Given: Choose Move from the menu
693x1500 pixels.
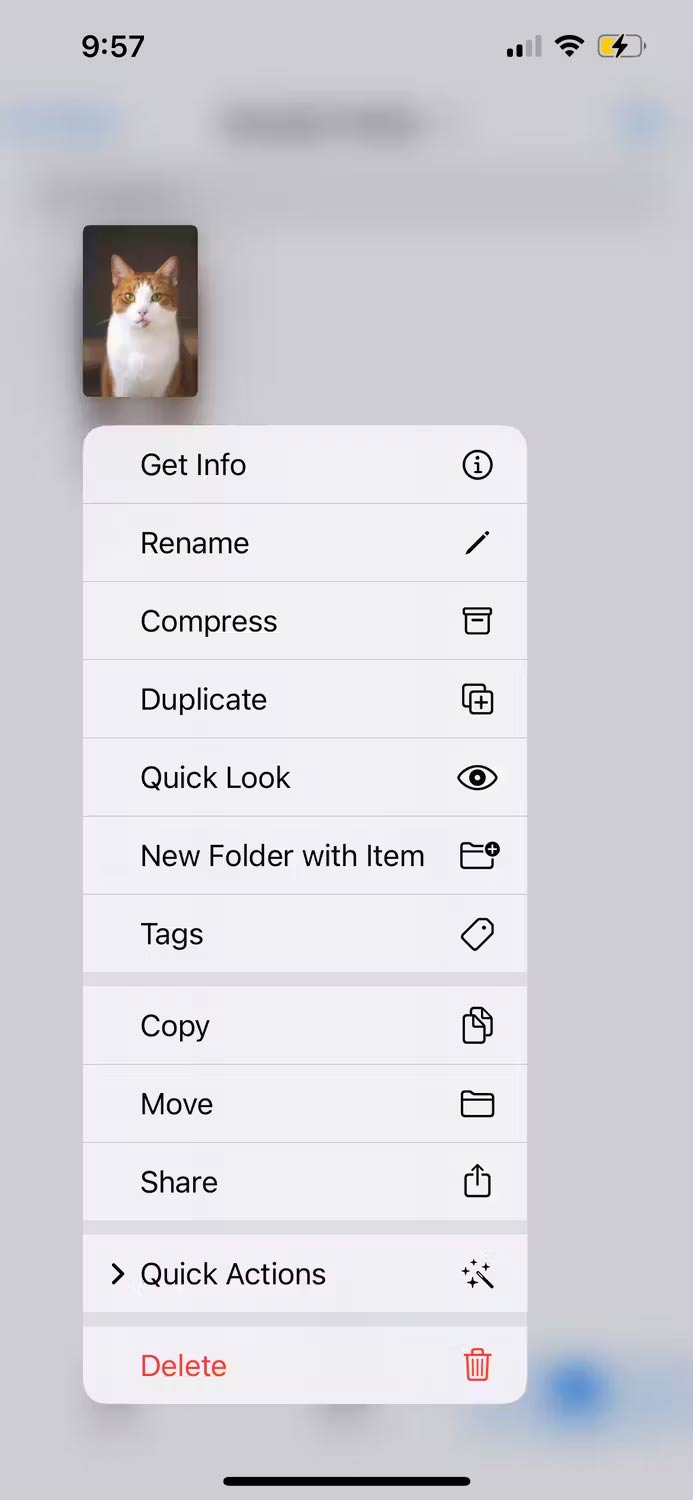Looking at the screenshot, I should tap(304, 1104).
